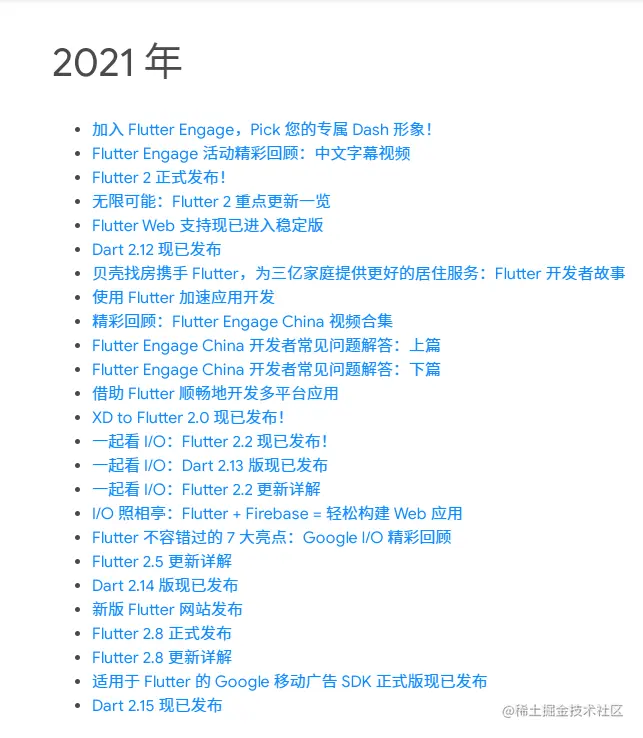The width and height of the screenshot is (643, 738).
Task: Open 新版 Flutter 网站发布 link
Action: (167, 609)
